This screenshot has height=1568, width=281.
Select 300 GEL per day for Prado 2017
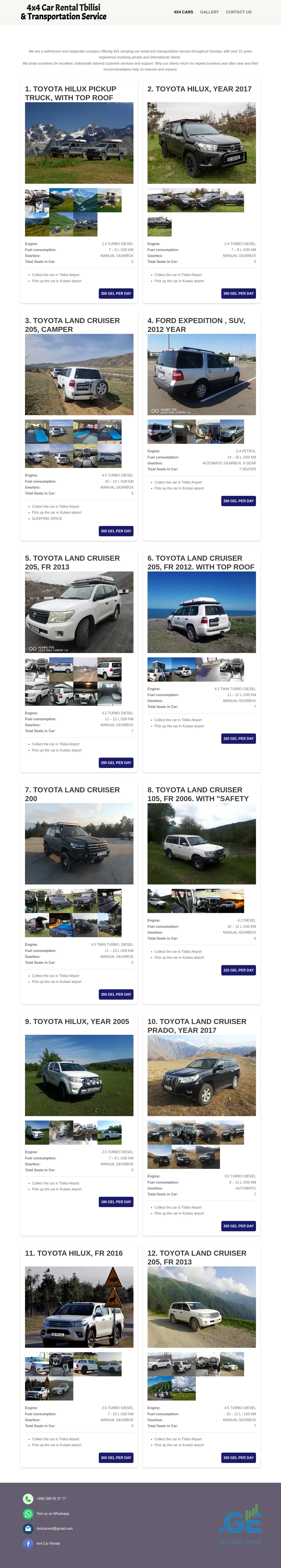point(238,1226)
